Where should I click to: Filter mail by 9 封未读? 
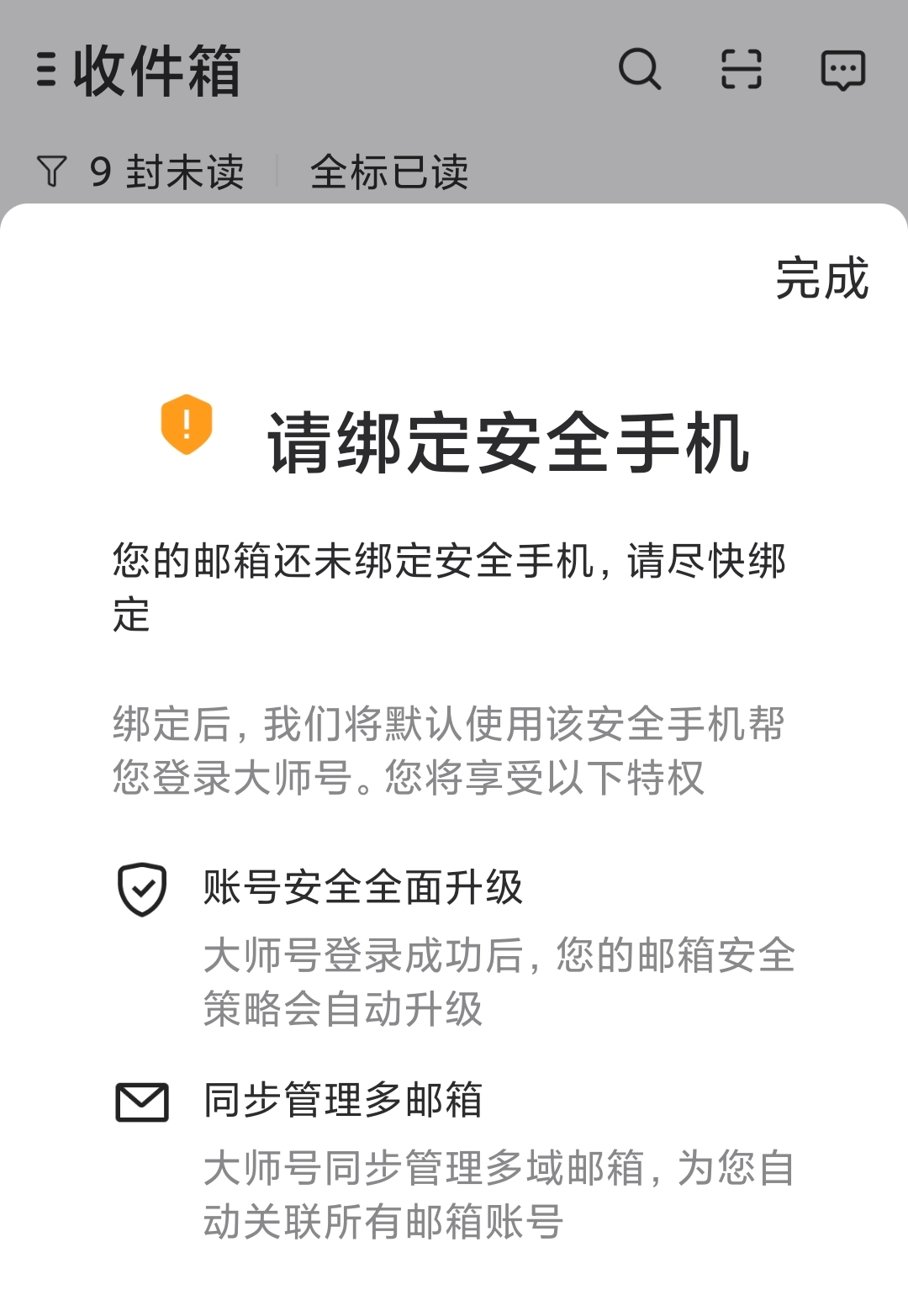pyautogui.click(x=140, y=172)
